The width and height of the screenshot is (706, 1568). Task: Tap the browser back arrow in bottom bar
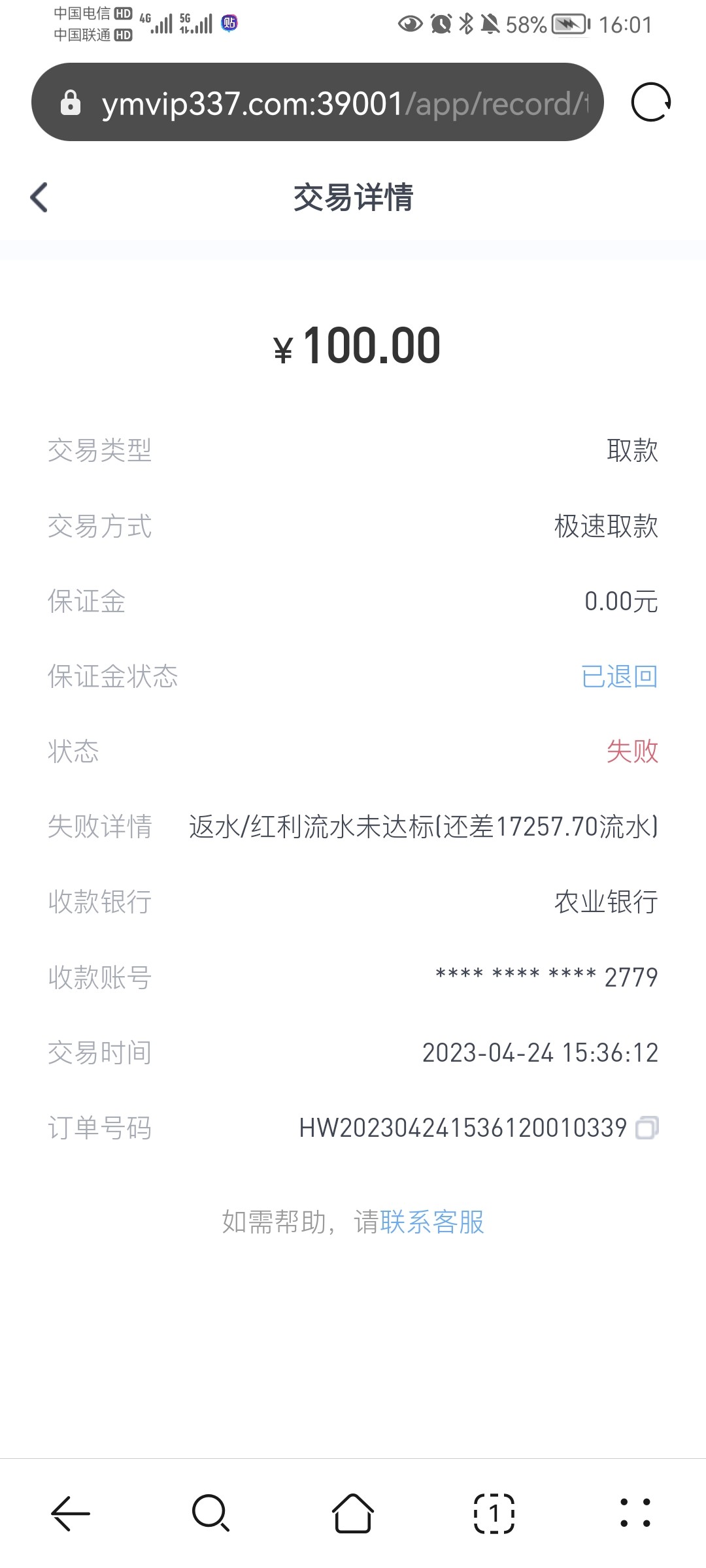[71, 1513]
